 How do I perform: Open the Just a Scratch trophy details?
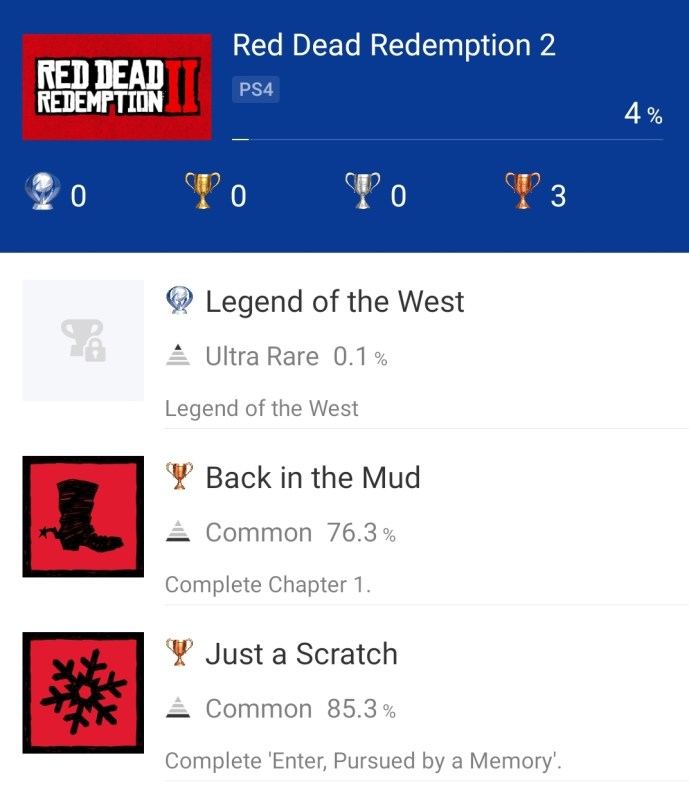coord(301,654)
